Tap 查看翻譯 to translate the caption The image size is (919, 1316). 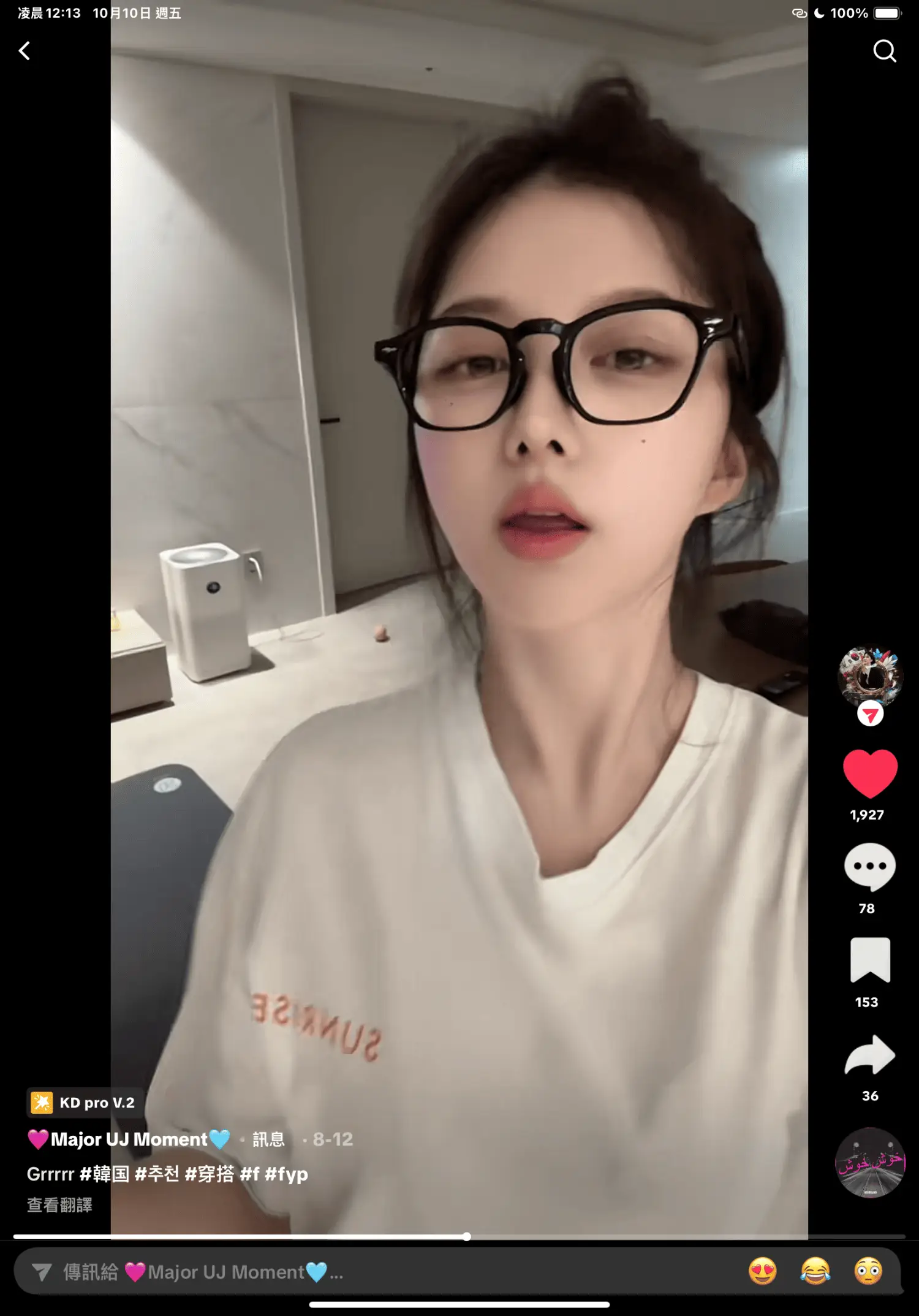point(59,1205)
